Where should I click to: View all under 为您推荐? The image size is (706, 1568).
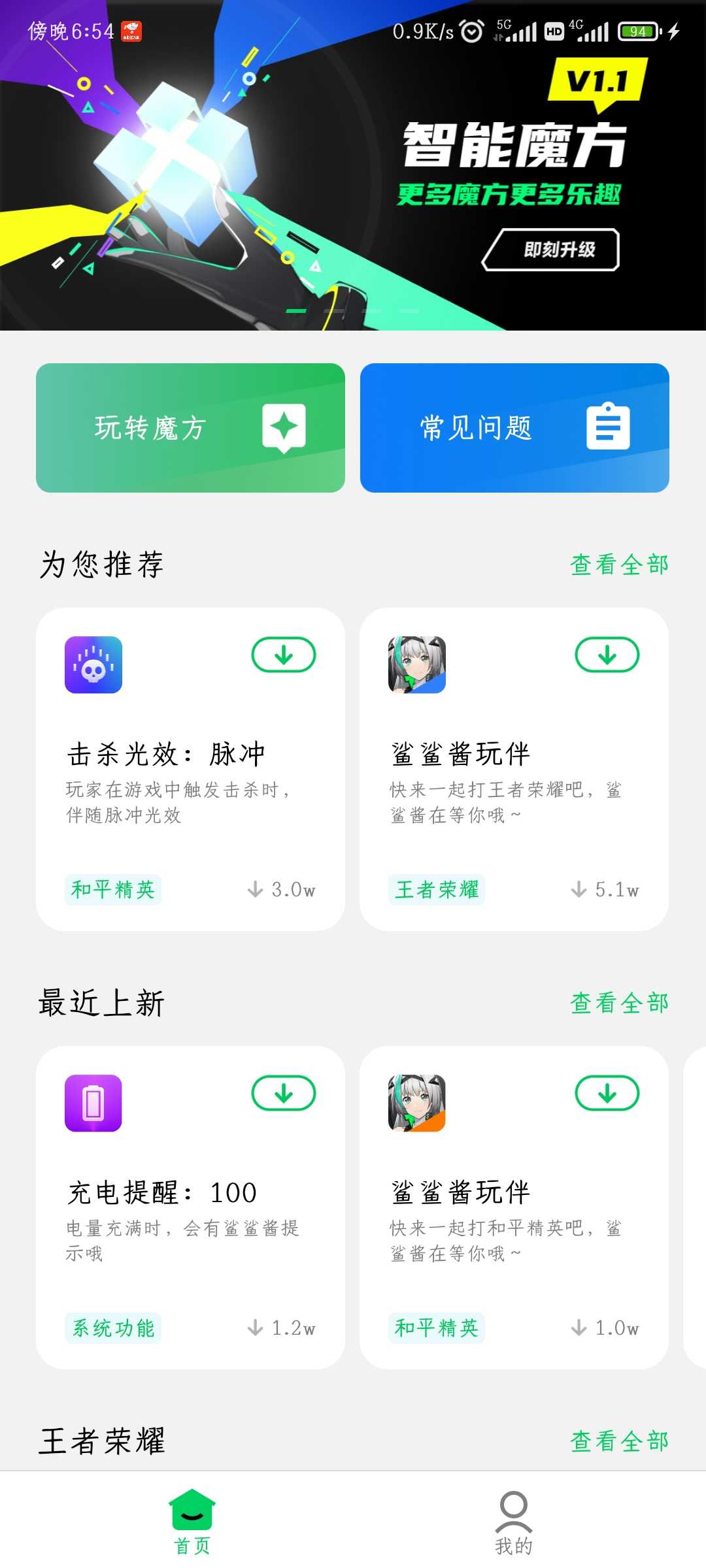click(x=619, y=565)
